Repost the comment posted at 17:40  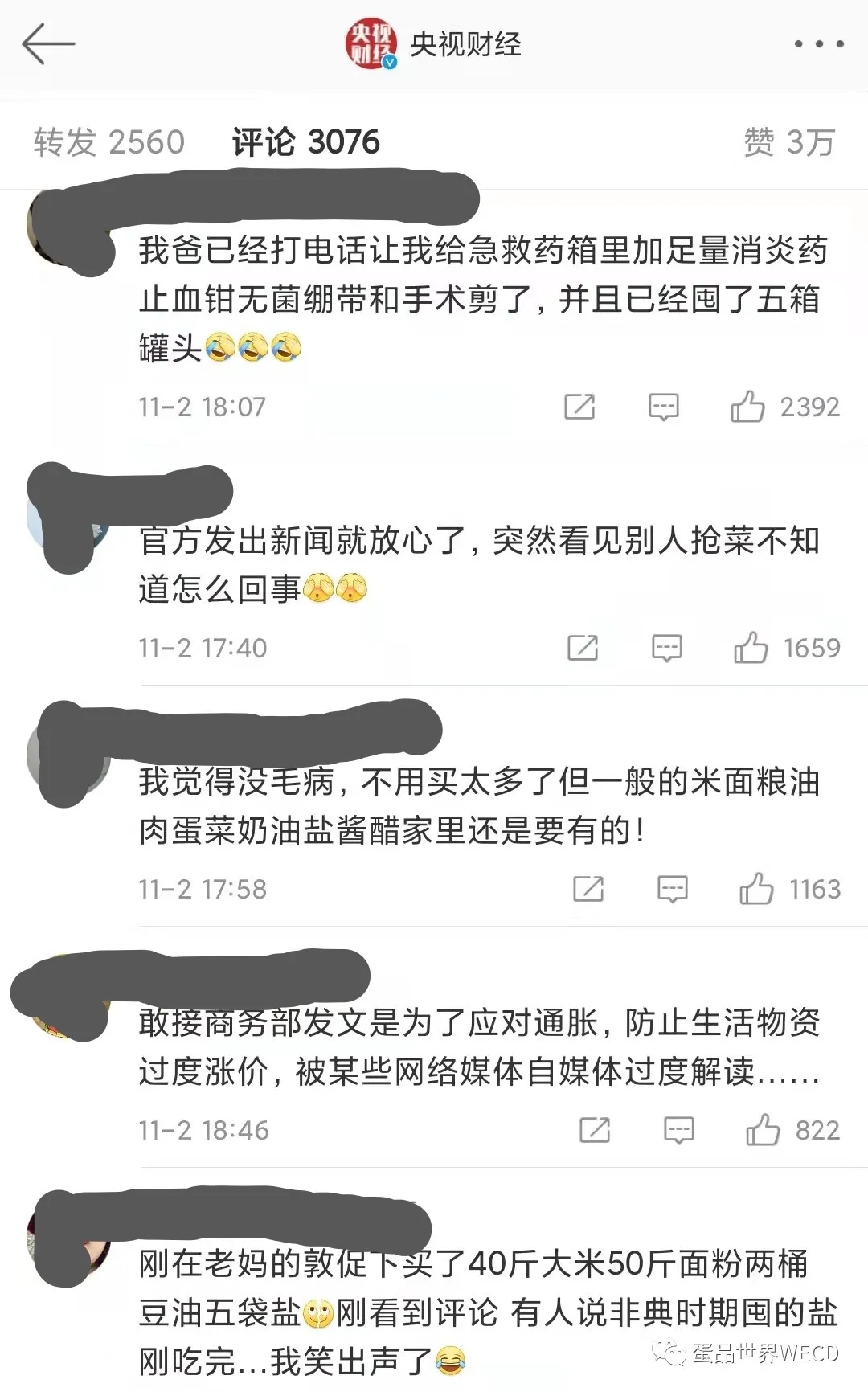pos(583,648)
